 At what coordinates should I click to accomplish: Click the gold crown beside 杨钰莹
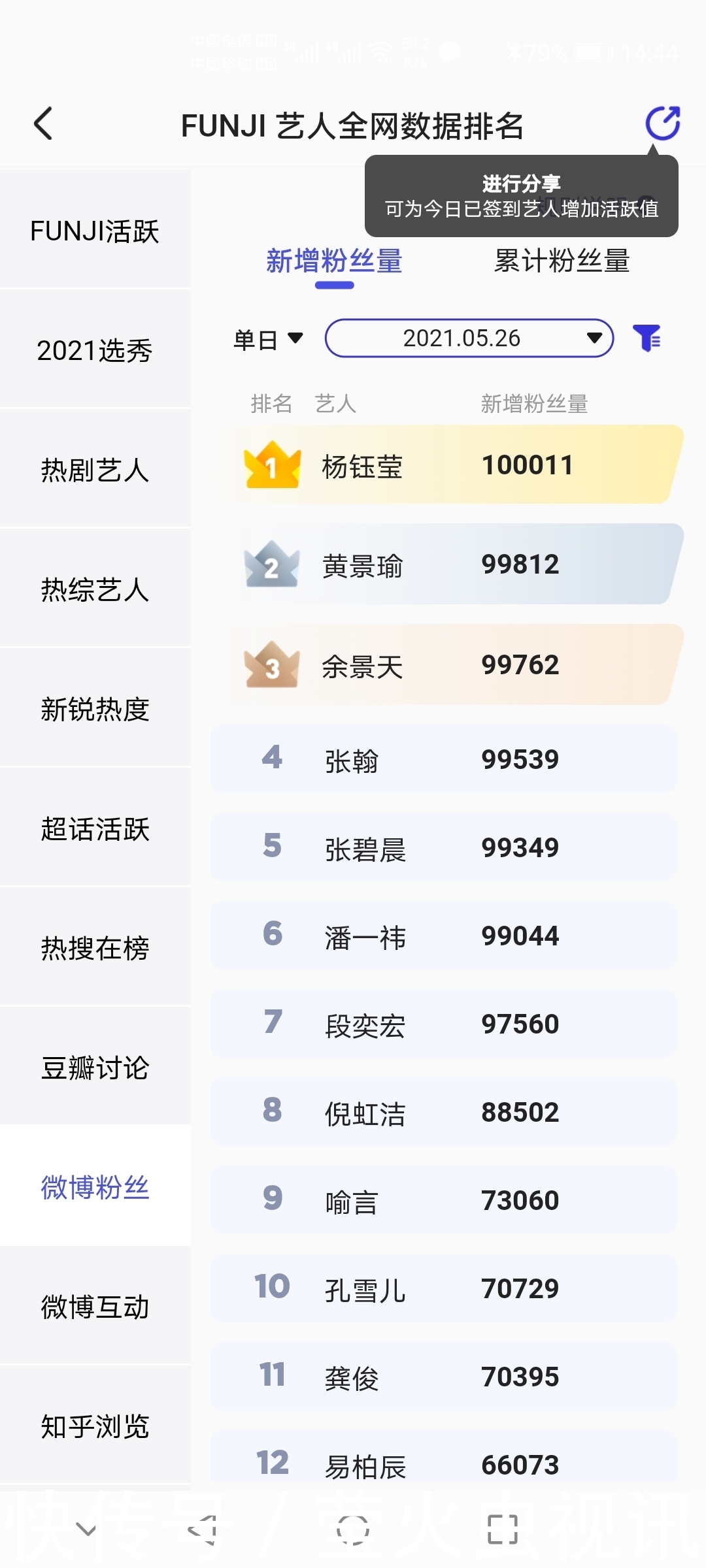(273, 465)
